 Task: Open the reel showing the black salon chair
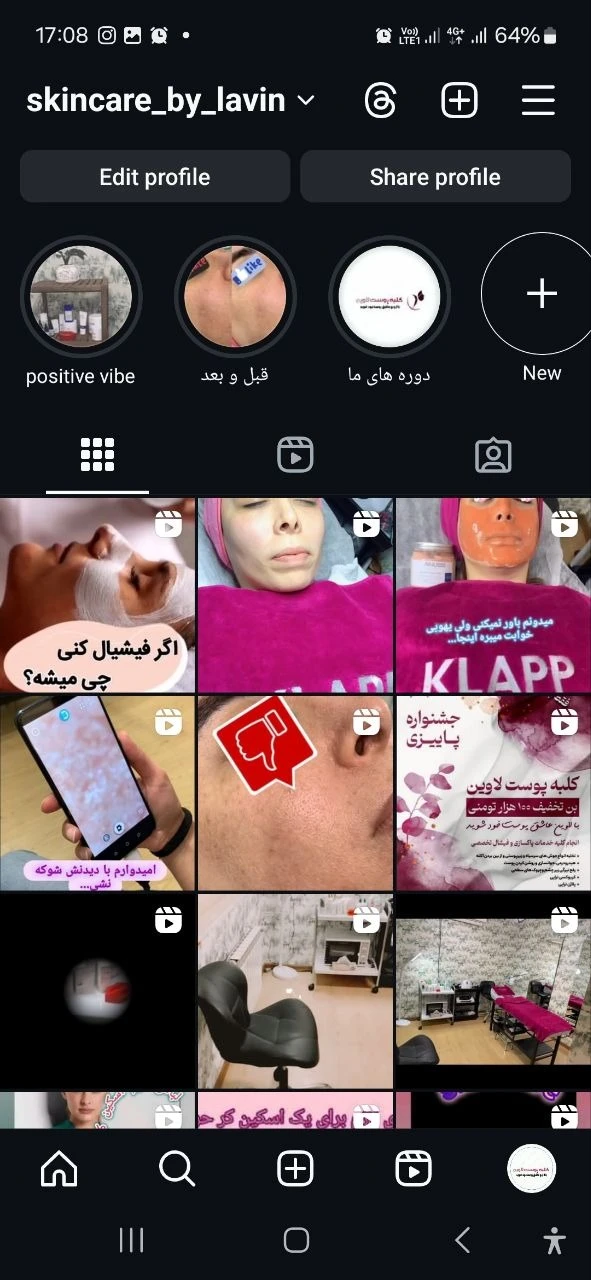pos(295,991)
